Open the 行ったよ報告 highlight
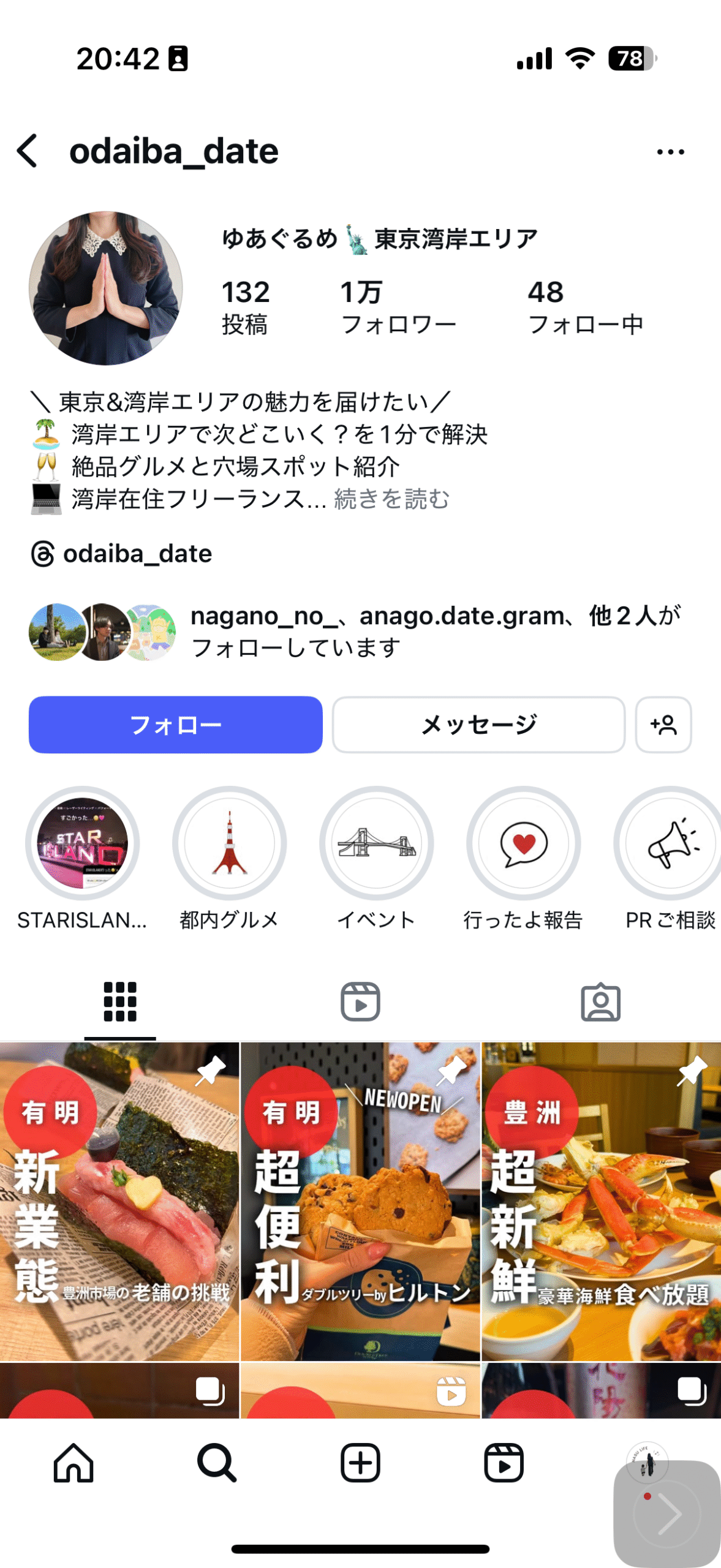This screenshot has width=721, height=1568. coord(523,843)
